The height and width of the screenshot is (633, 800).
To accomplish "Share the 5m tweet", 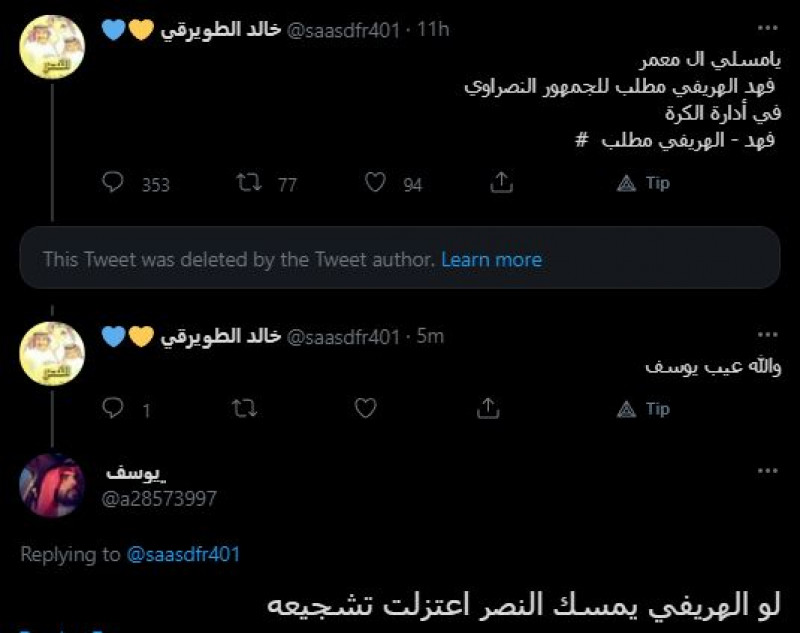I will [x=488, y=408].
